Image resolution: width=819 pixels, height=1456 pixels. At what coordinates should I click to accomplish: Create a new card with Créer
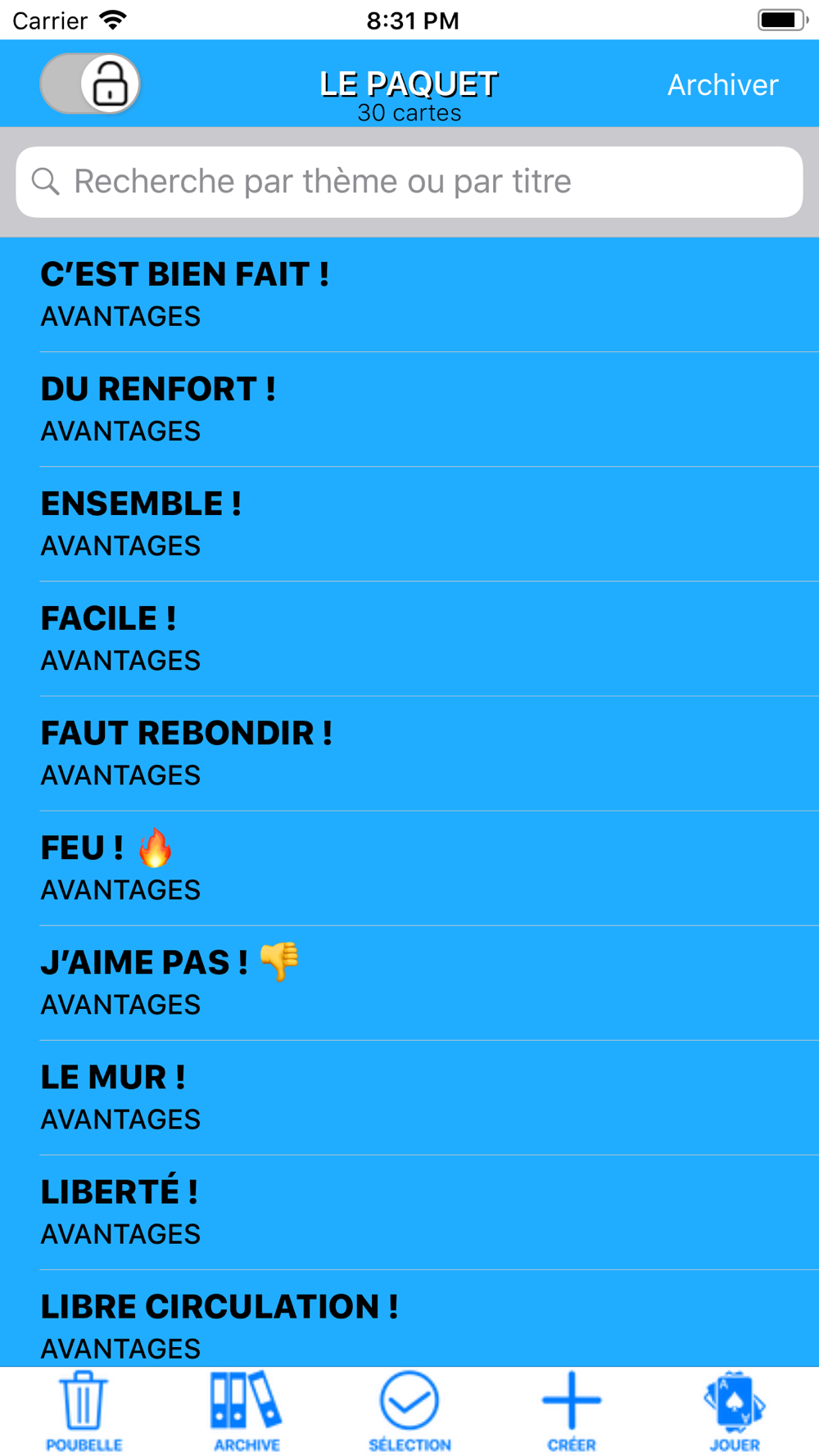tap(572, 1411)
